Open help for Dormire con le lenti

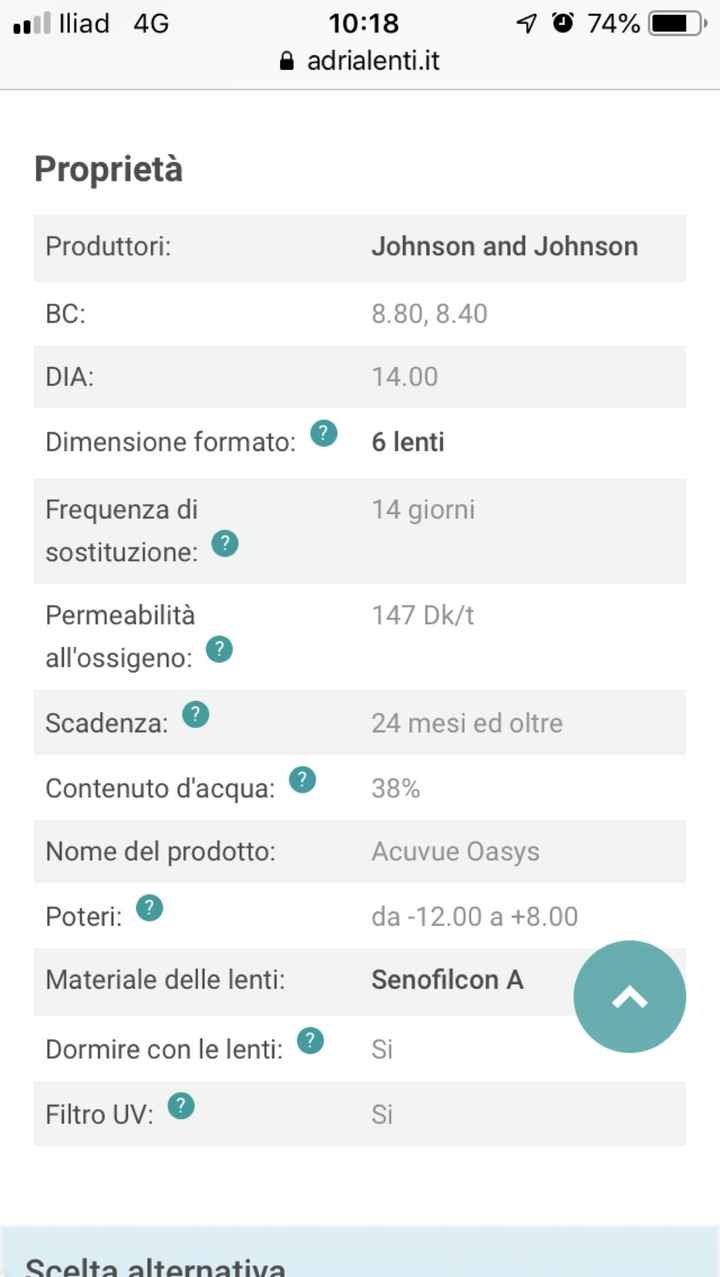(x=311, y=1040)
